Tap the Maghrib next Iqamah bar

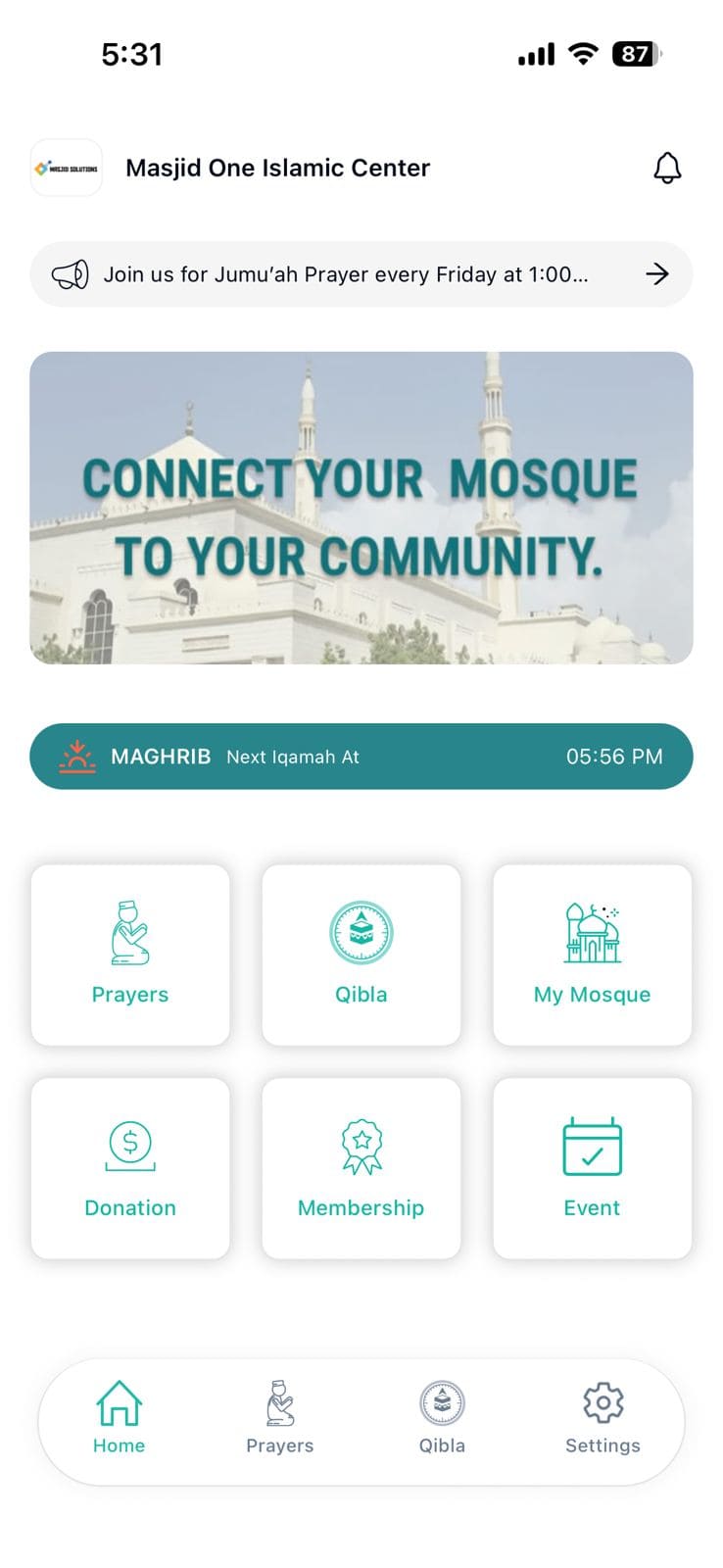click(x=361, y=757)
